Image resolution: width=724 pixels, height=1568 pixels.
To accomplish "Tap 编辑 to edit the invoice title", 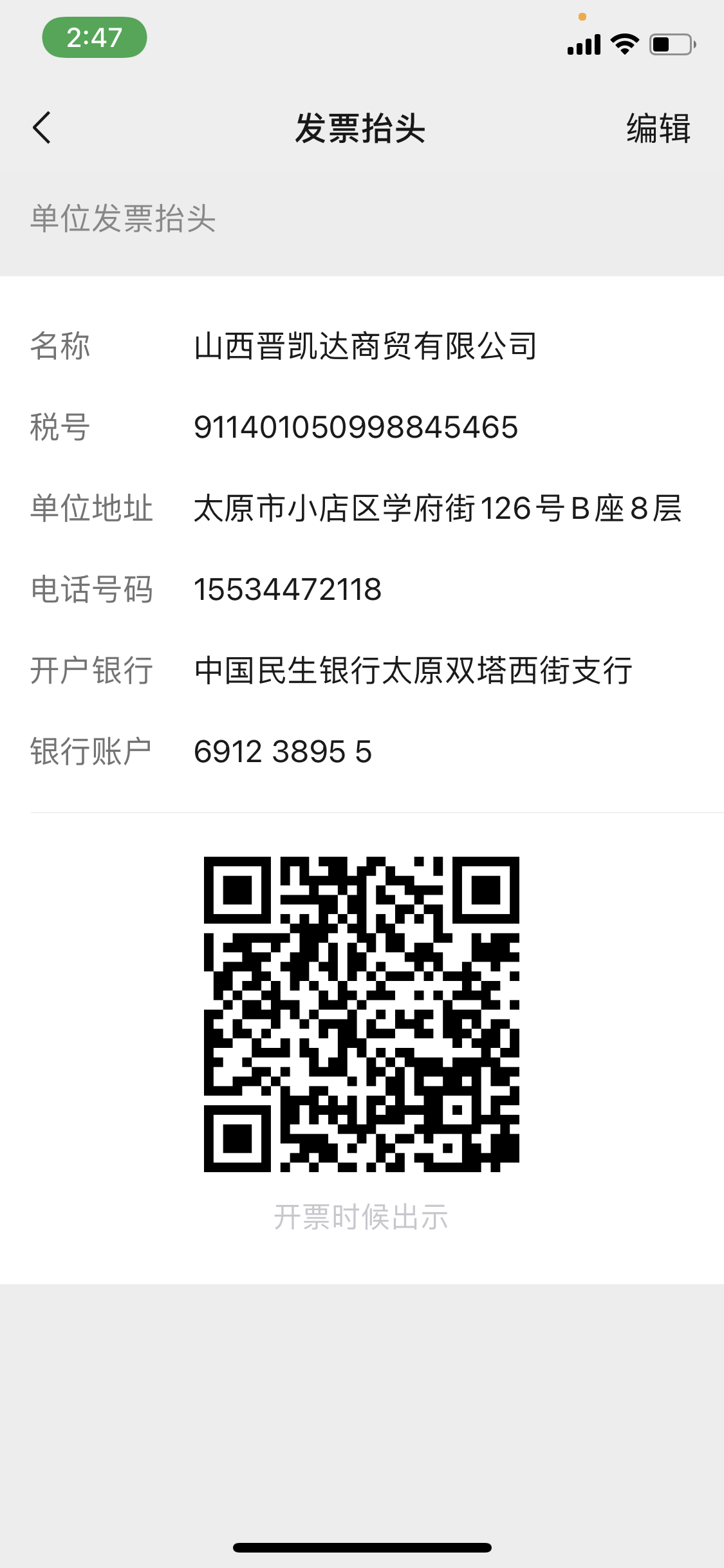I will 658,128.
